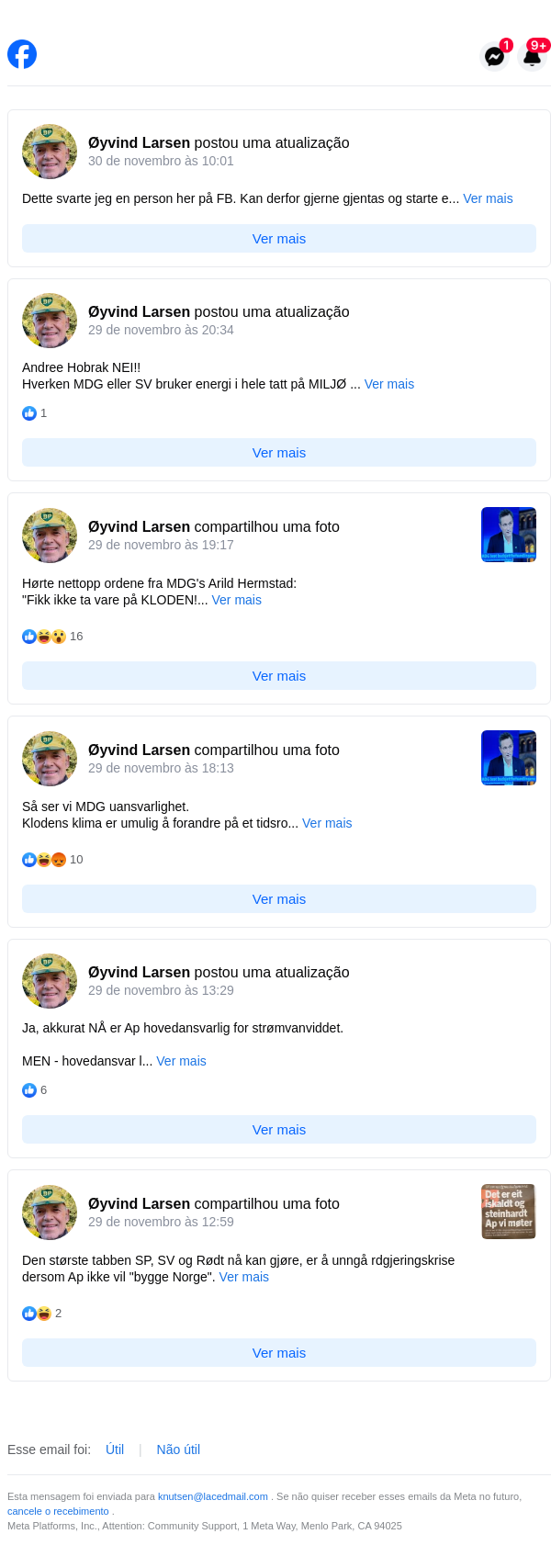Expand the 'Klodens klima er umulig' post text
Viewport: 551px width, 1568px height.
(327, 823)
